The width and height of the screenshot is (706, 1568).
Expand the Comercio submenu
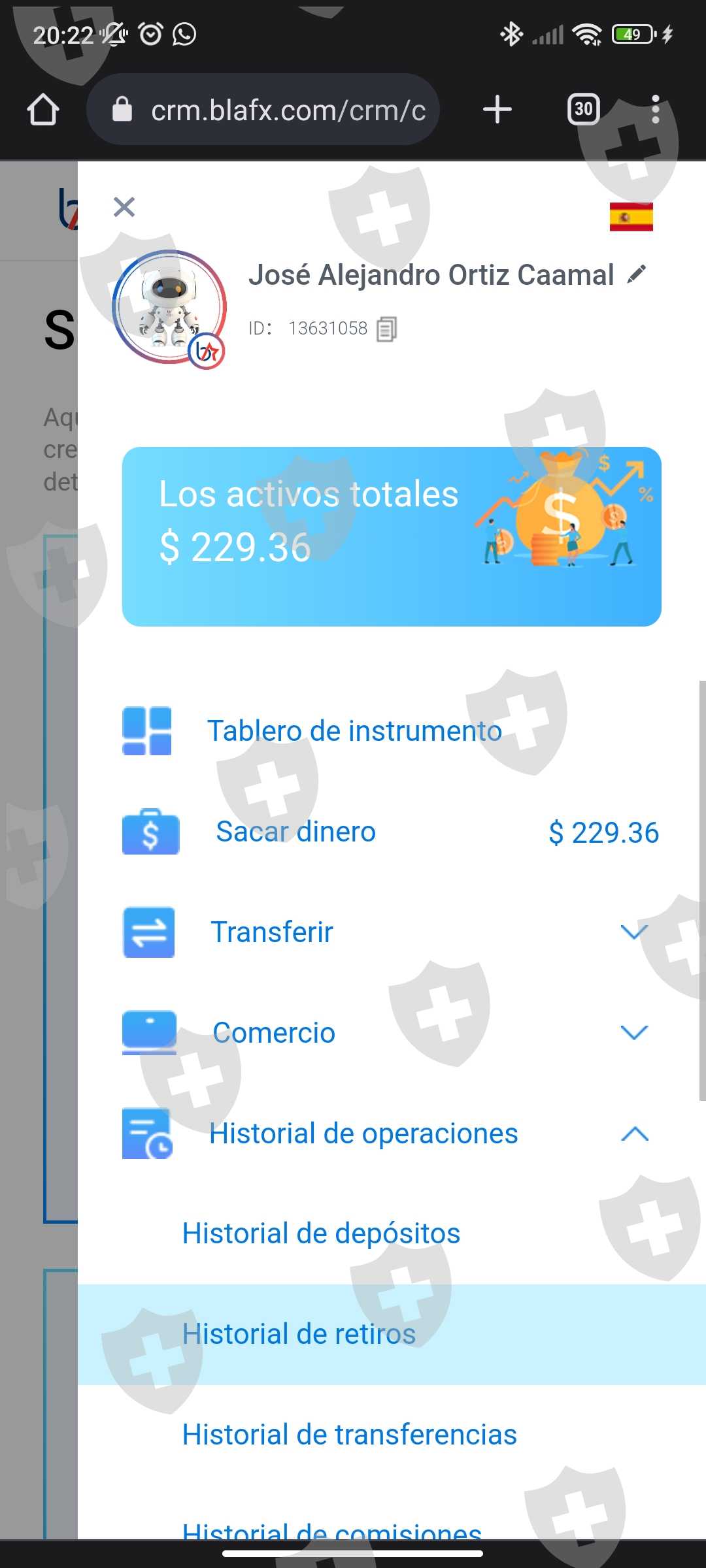tap(633, 1032)
